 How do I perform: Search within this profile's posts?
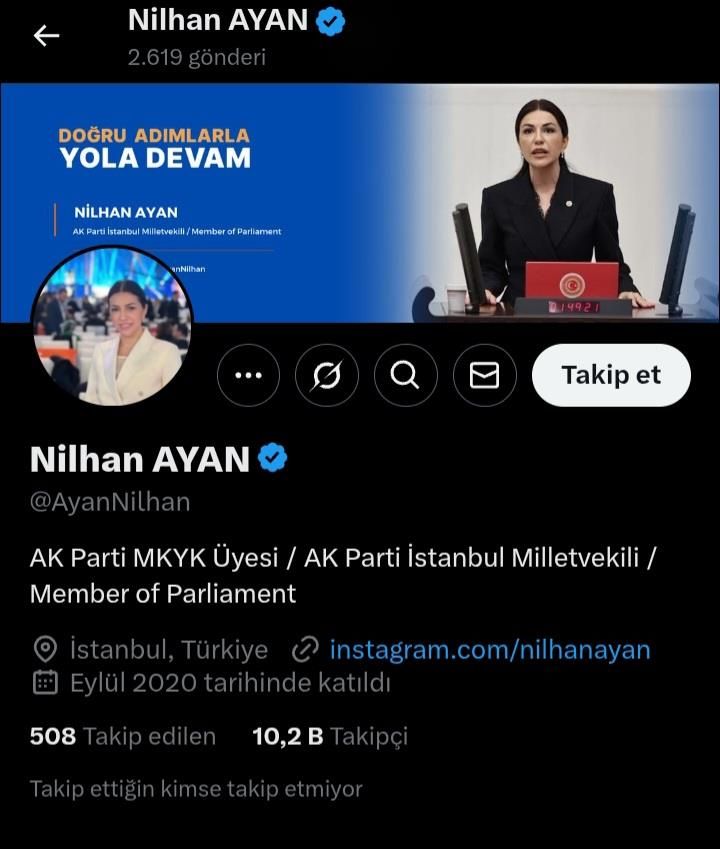(x=405, y=375)
